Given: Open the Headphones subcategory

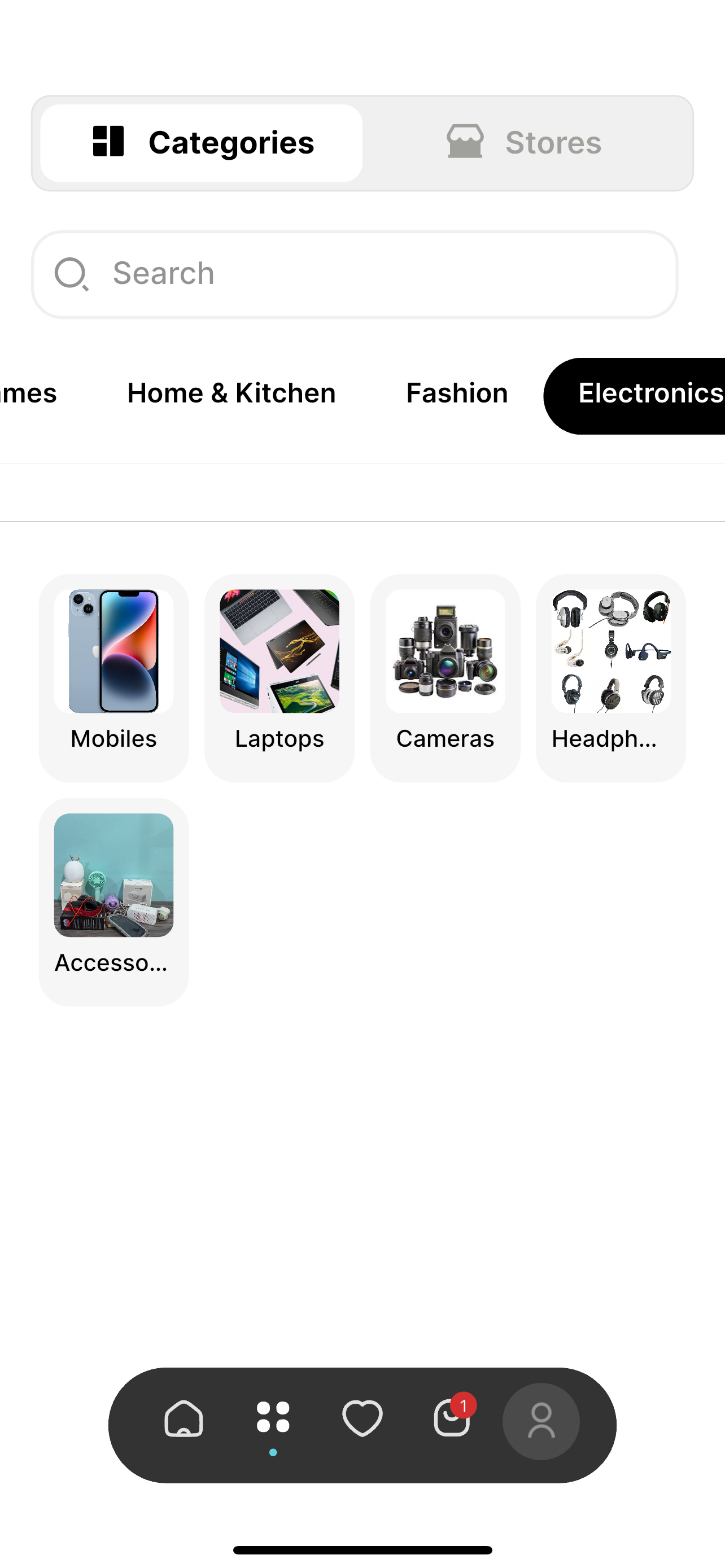Looking at the screenshot, I should [610, 677].
